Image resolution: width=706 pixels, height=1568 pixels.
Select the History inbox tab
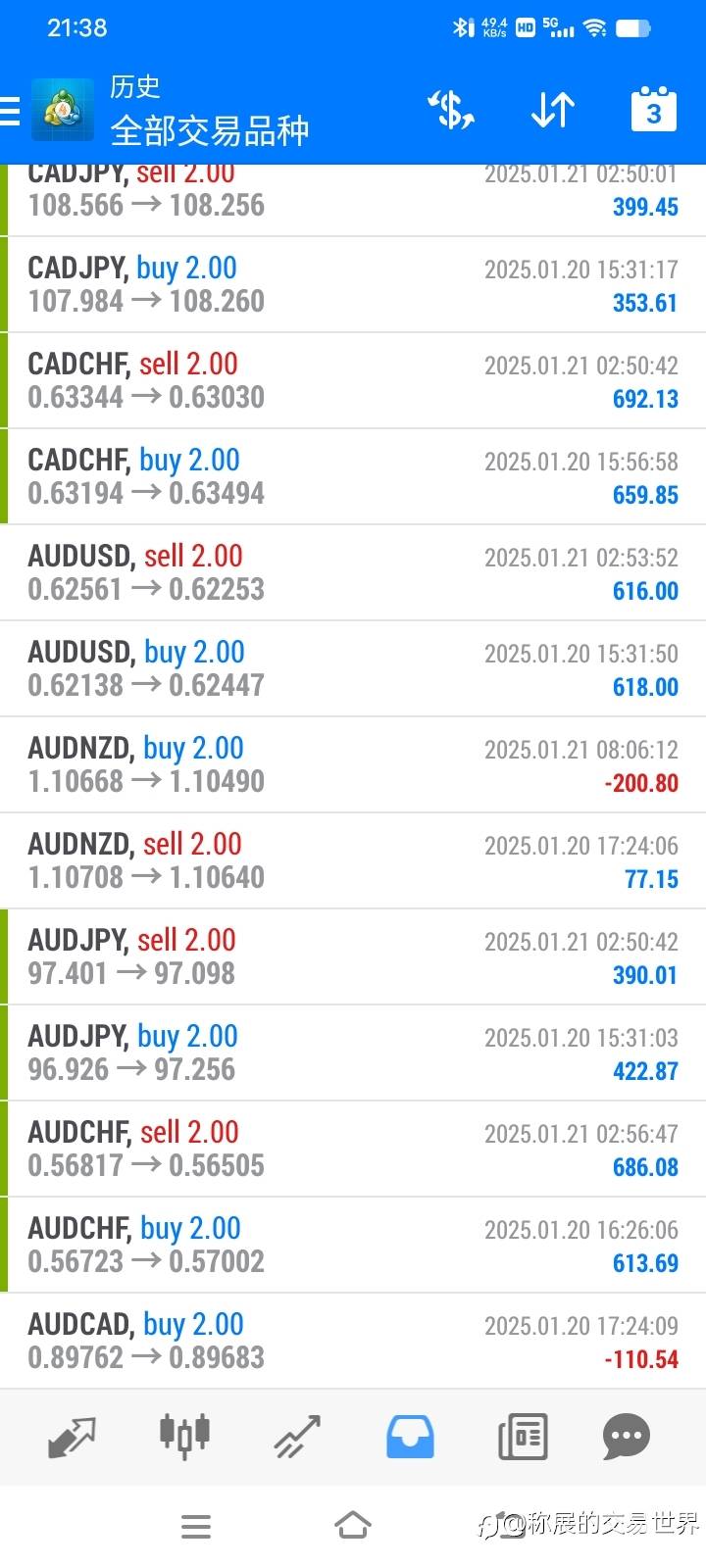tap(410, 1436)
